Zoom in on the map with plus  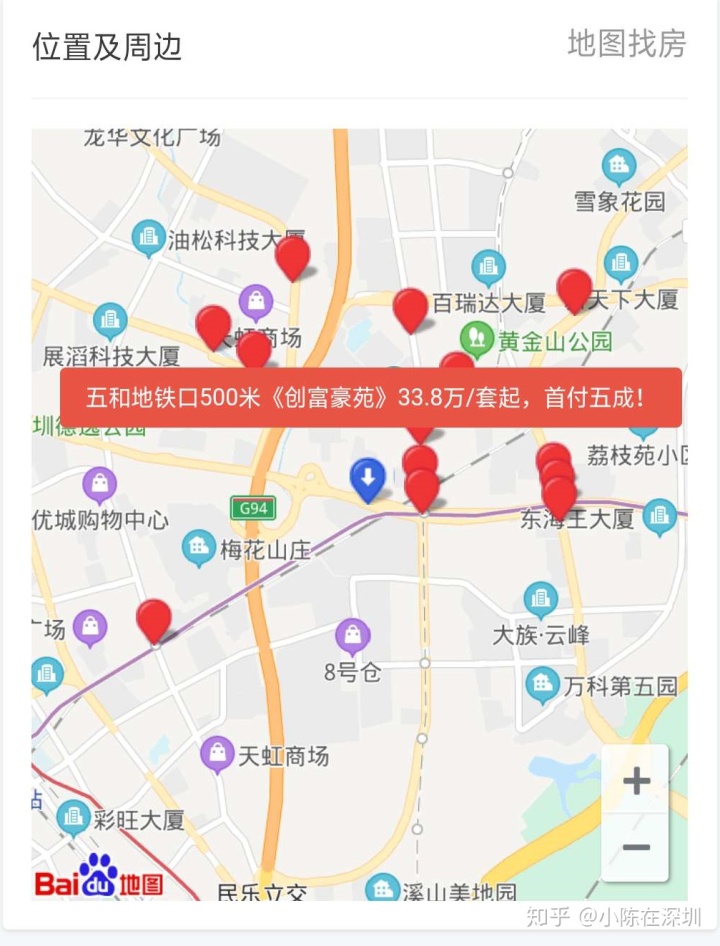click(636, 781)
